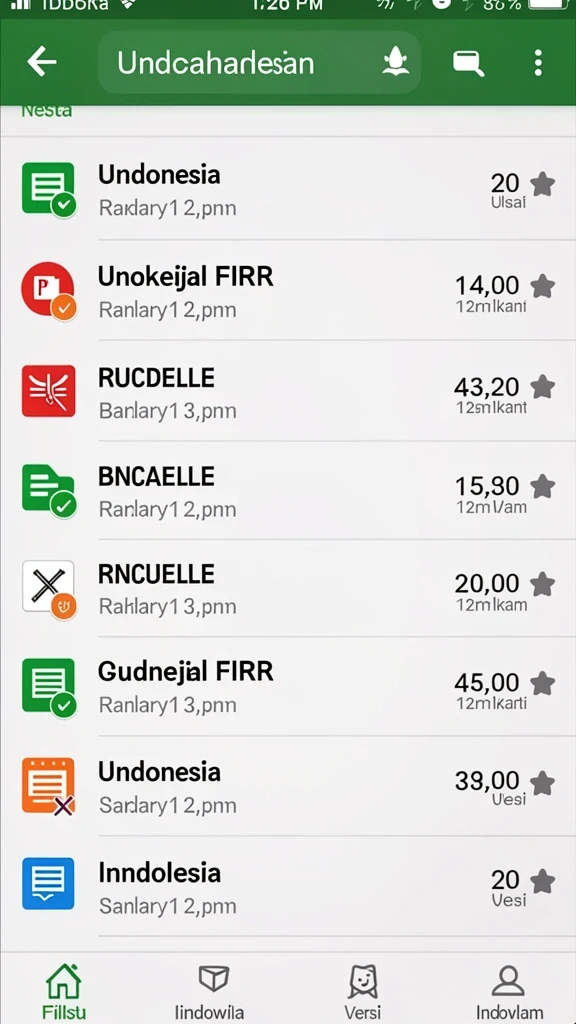Star the RUCDELLE item
The height and width of the screenshot is (1024, 576).
pyautogui.click(x=542, y=387)
